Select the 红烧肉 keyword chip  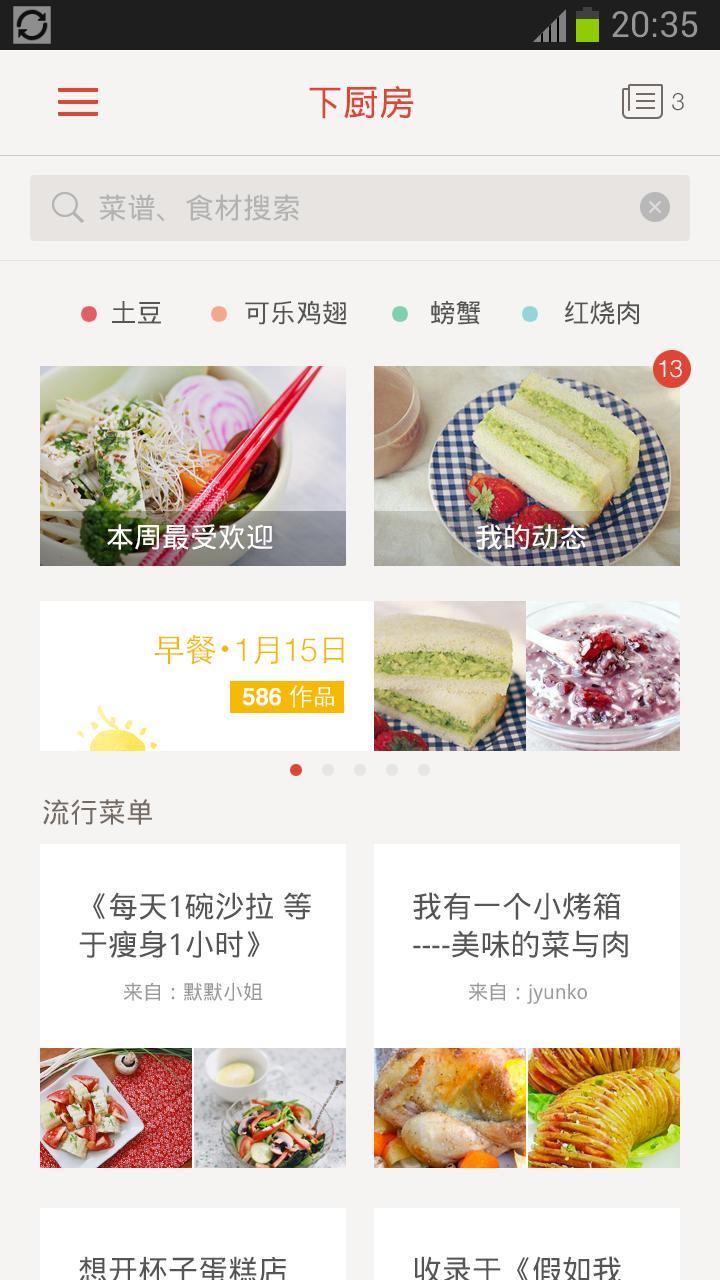583,314
